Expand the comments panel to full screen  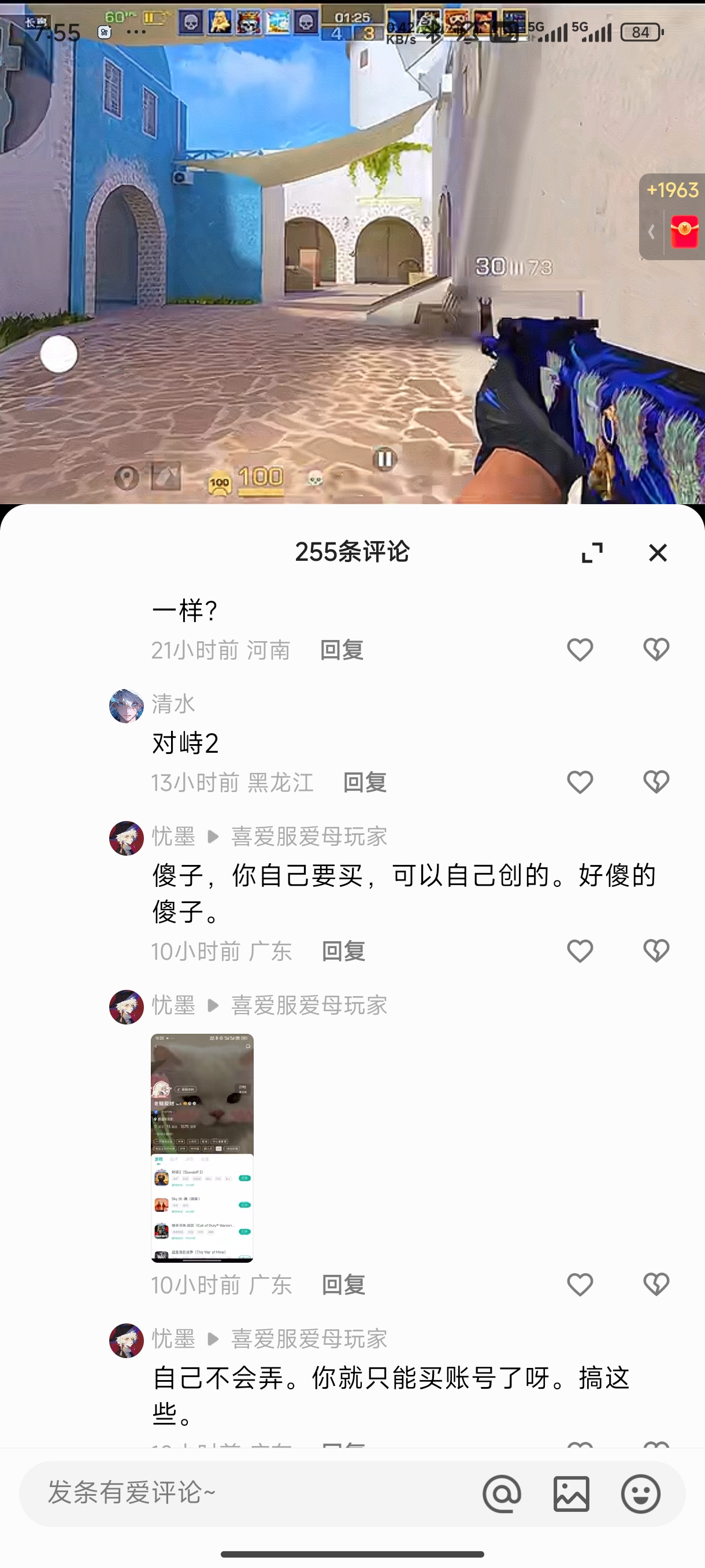click(x=592, y=553)
